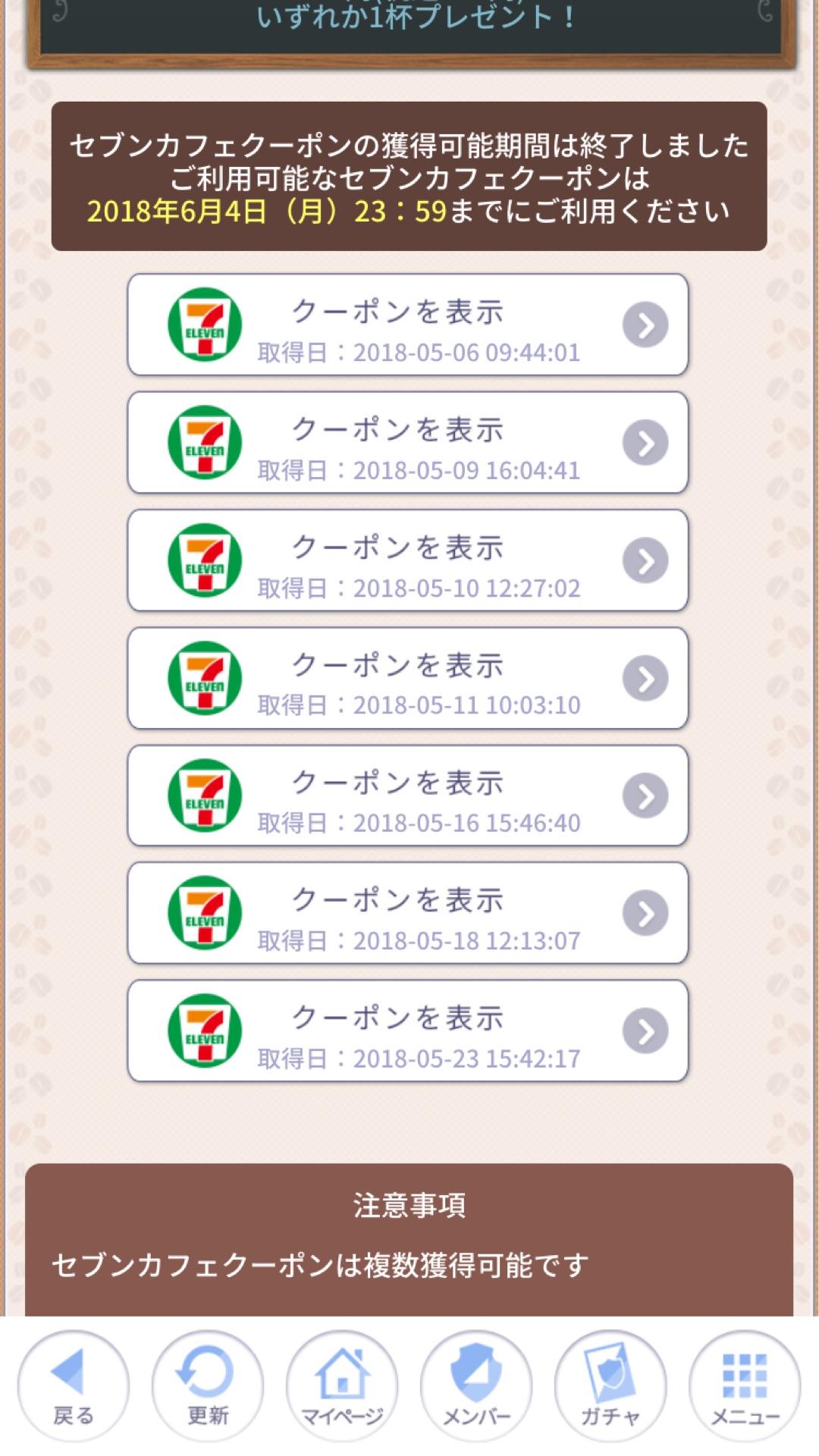The image size is (819, 1456).
Task: Open the ガチャ section
Action: pyautogui.click(x=610, y=1386)
